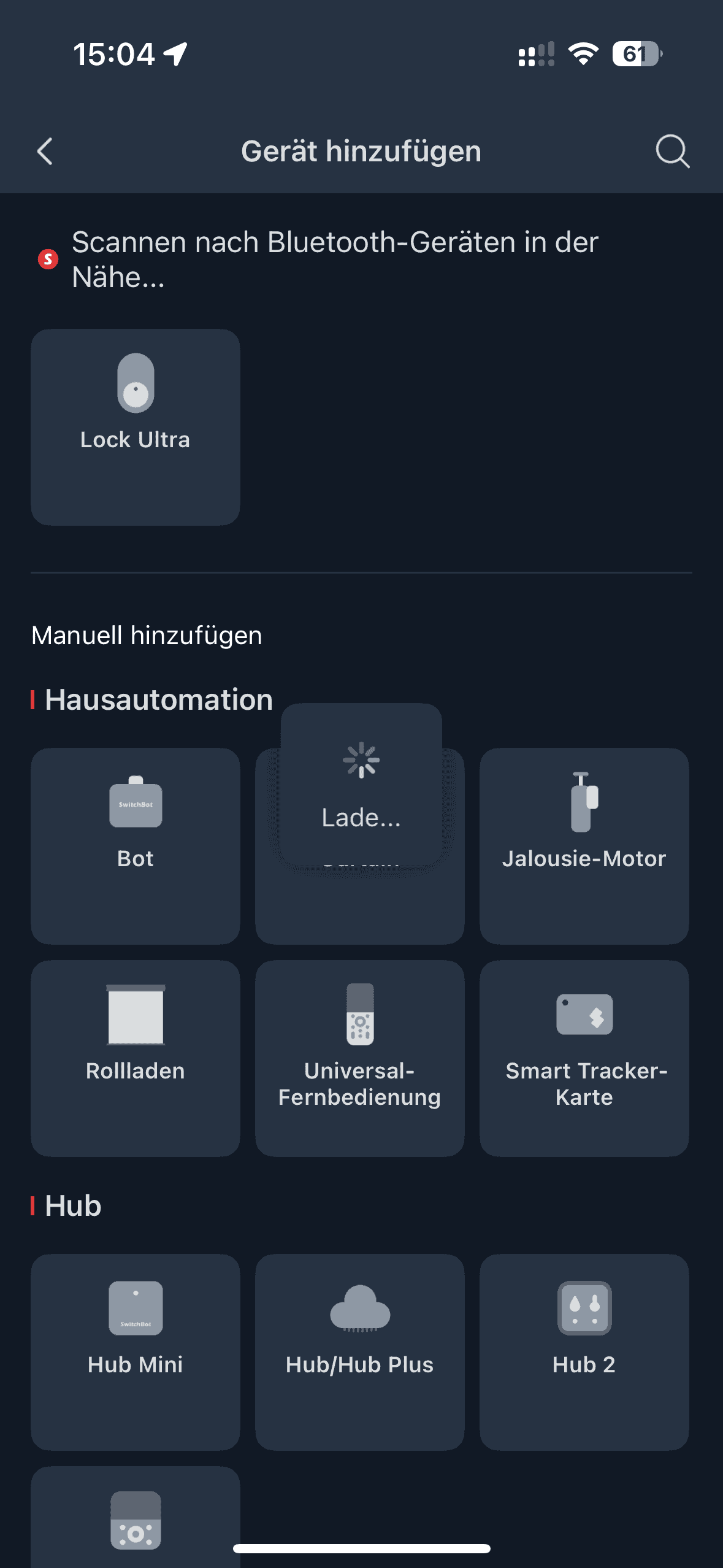Select the detected Lock Ultra device
This screenshot has width=723, height=1568.
136,427
